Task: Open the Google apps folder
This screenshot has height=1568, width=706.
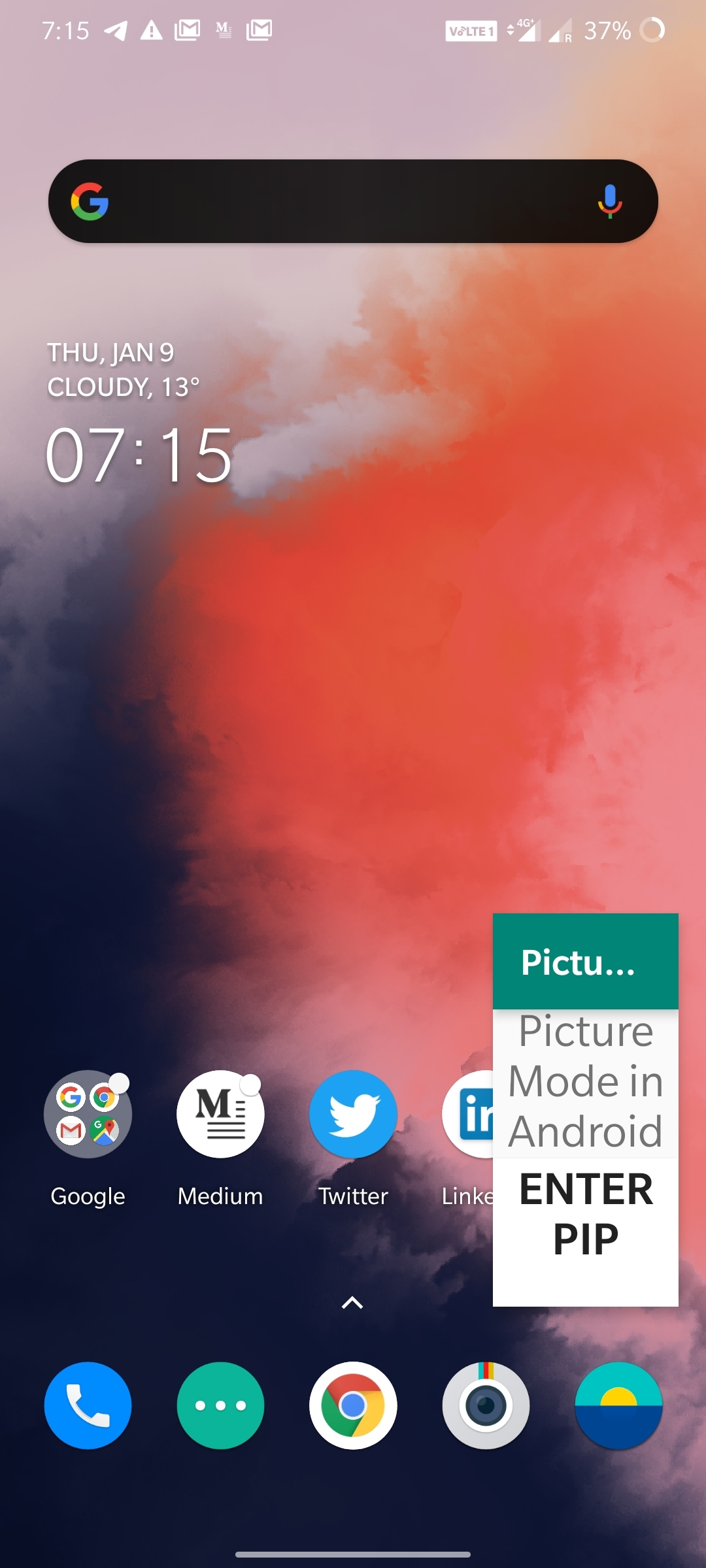Action: 88,1114
